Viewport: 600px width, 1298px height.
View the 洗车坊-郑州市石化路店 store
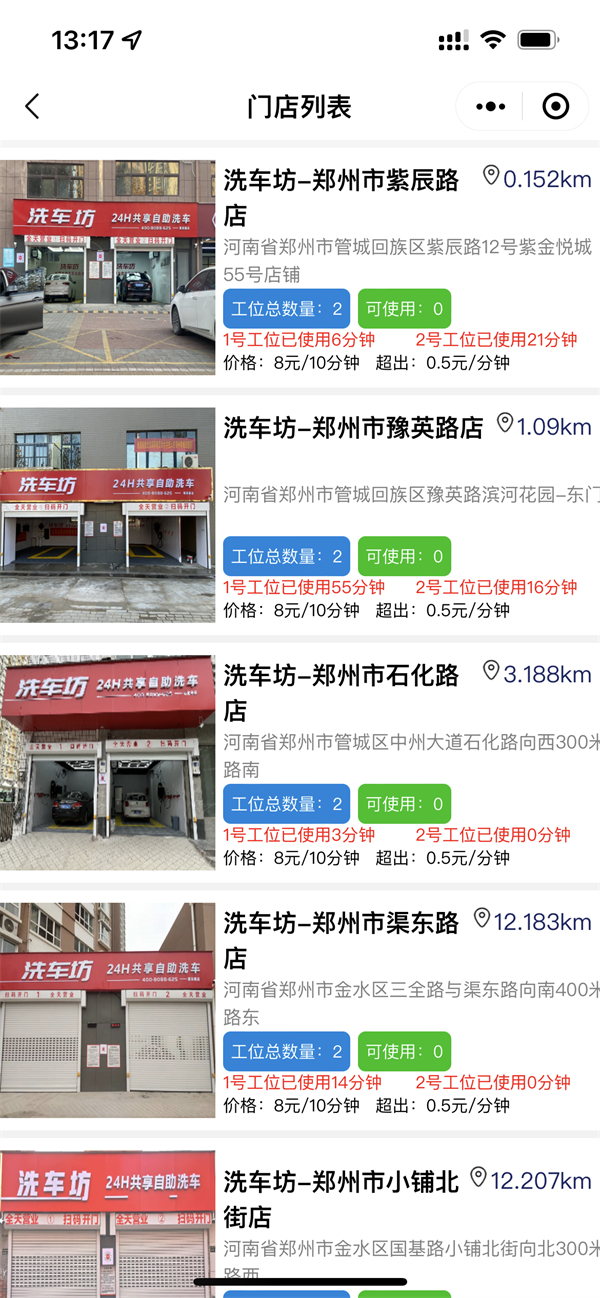[341, 692]
